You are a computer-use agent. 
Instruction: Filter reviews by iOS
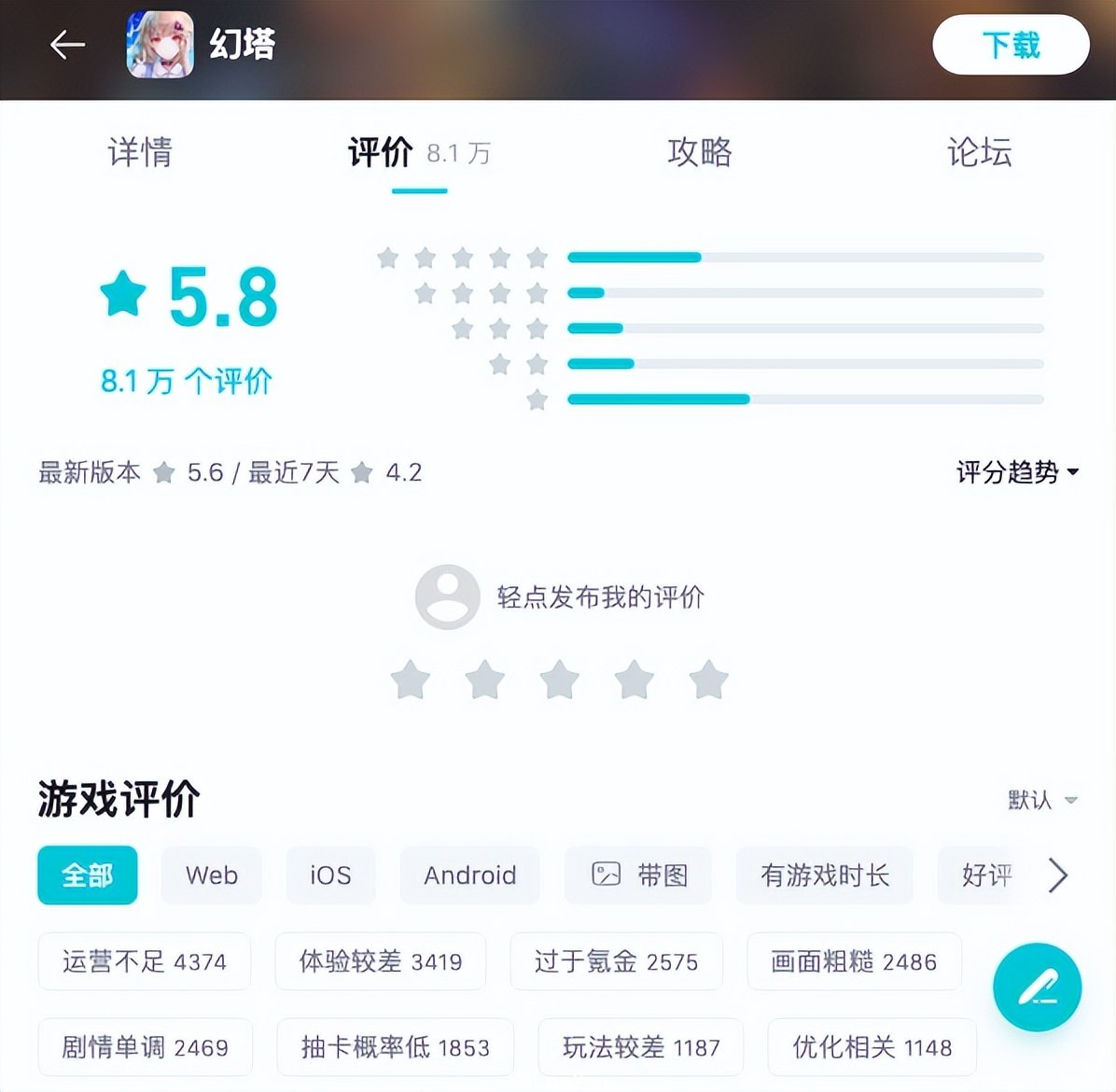point(330,875)
